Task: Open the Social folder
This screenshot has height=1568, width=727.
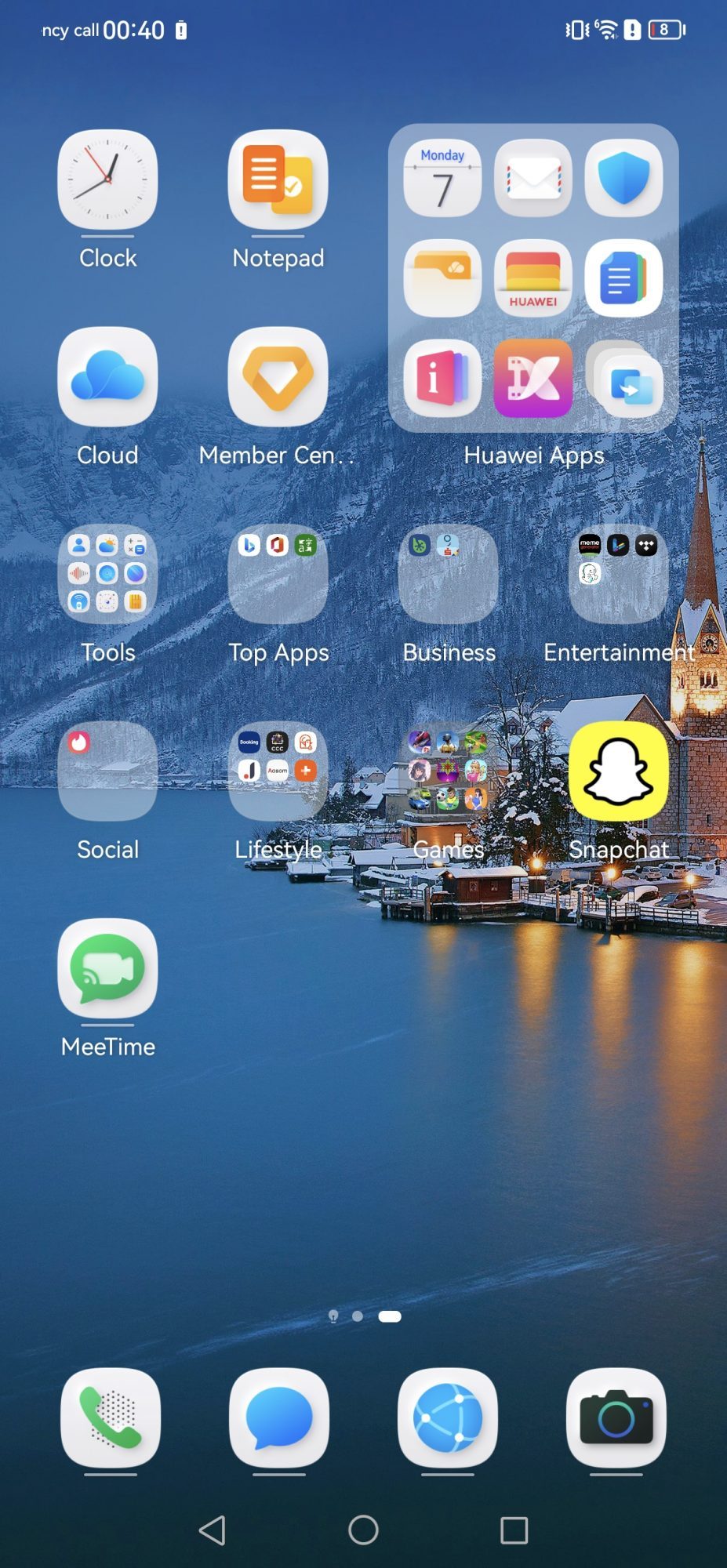Action: (107, 771)
